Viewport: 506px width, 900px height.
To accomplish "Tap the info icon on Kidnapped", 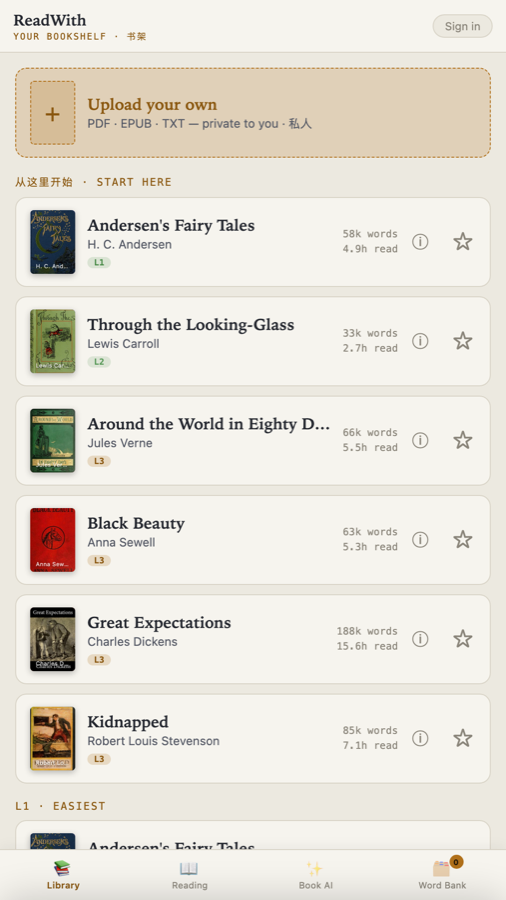I will pos(421,738).
